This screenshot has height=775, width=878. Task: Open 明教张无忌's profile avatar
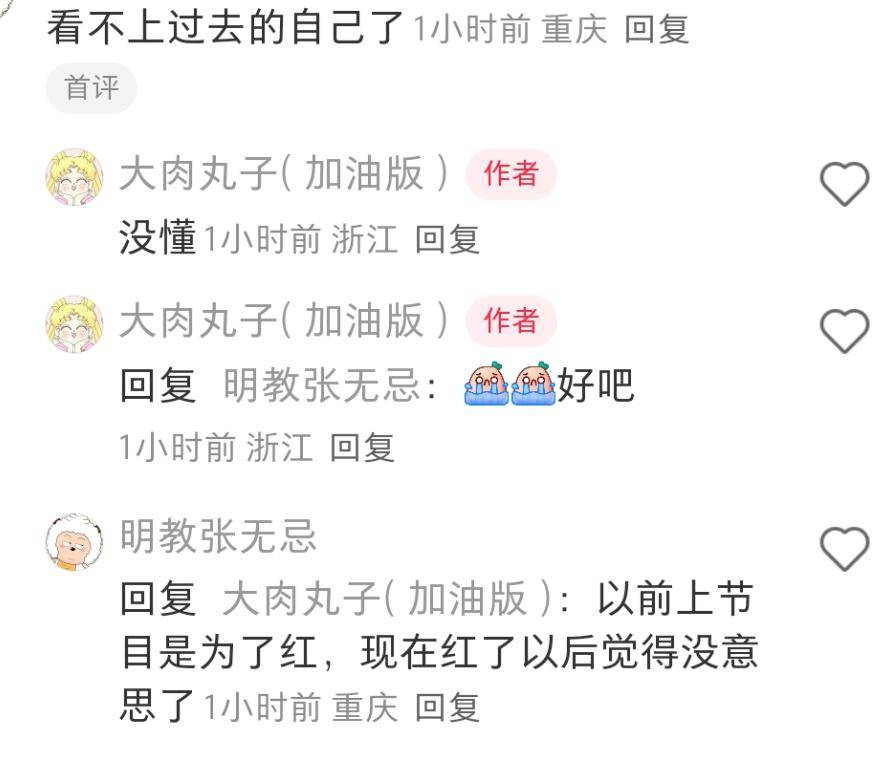[75, 543]
